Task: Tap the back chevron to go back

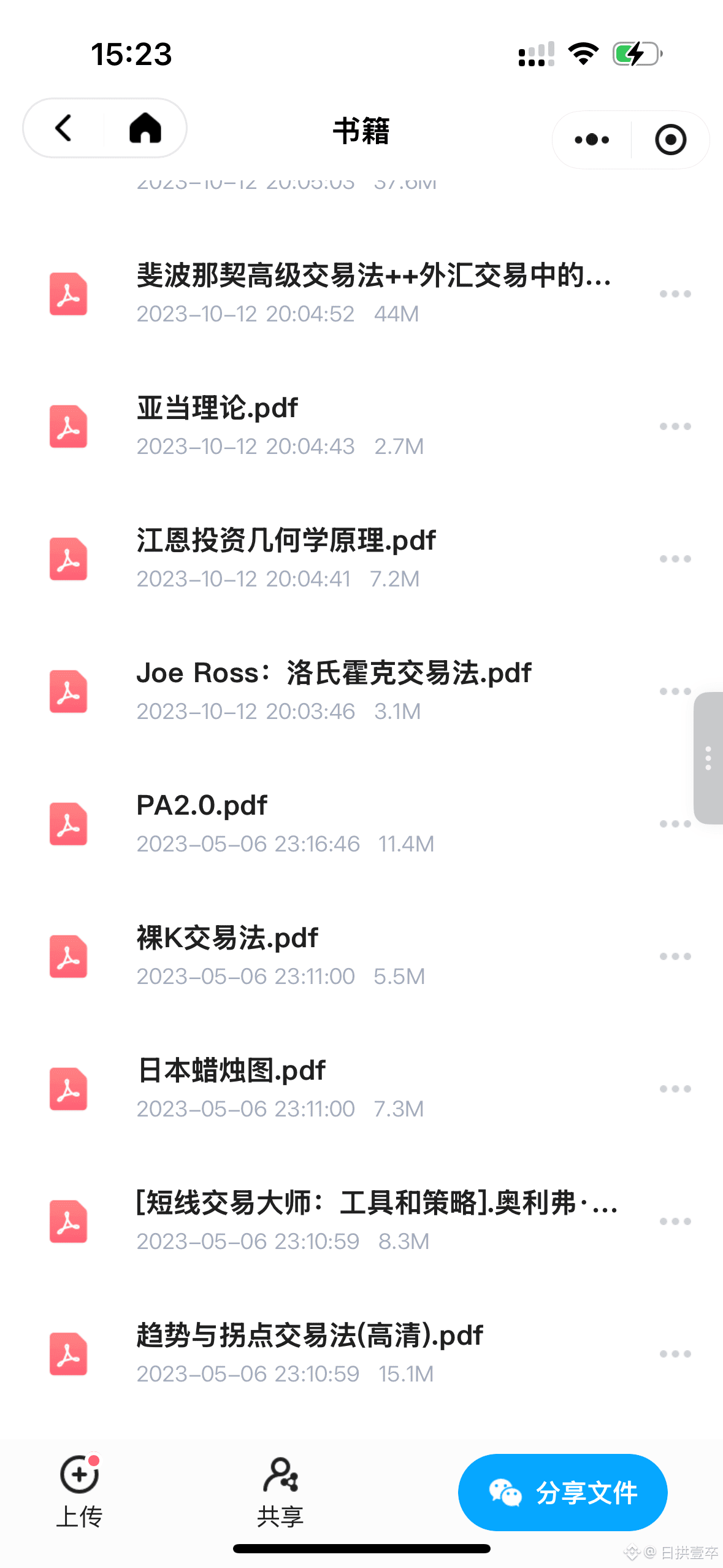Action: (64, 128)
